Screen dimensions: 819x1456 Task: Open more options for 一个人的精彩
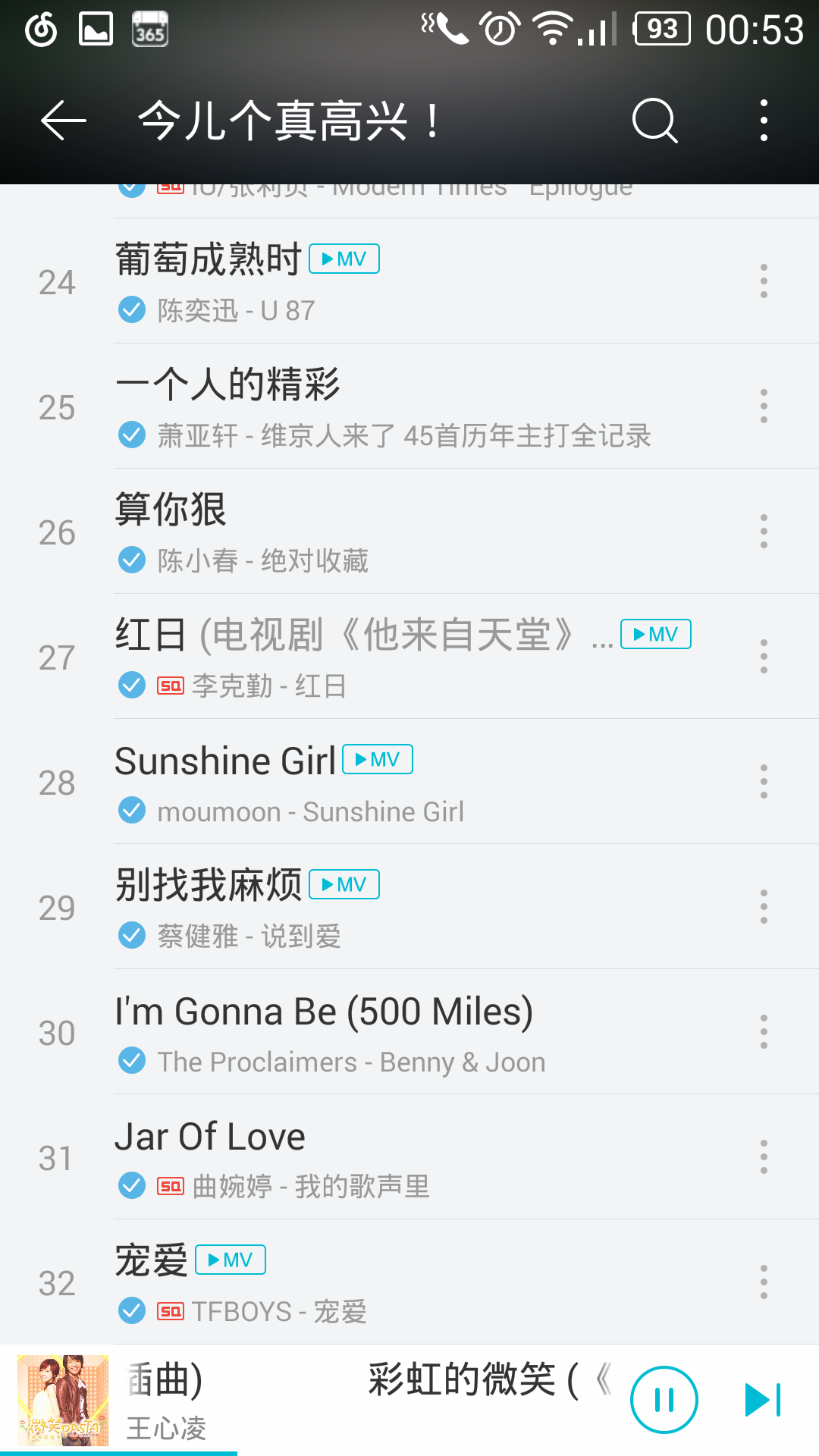click(x=764, y=406)
